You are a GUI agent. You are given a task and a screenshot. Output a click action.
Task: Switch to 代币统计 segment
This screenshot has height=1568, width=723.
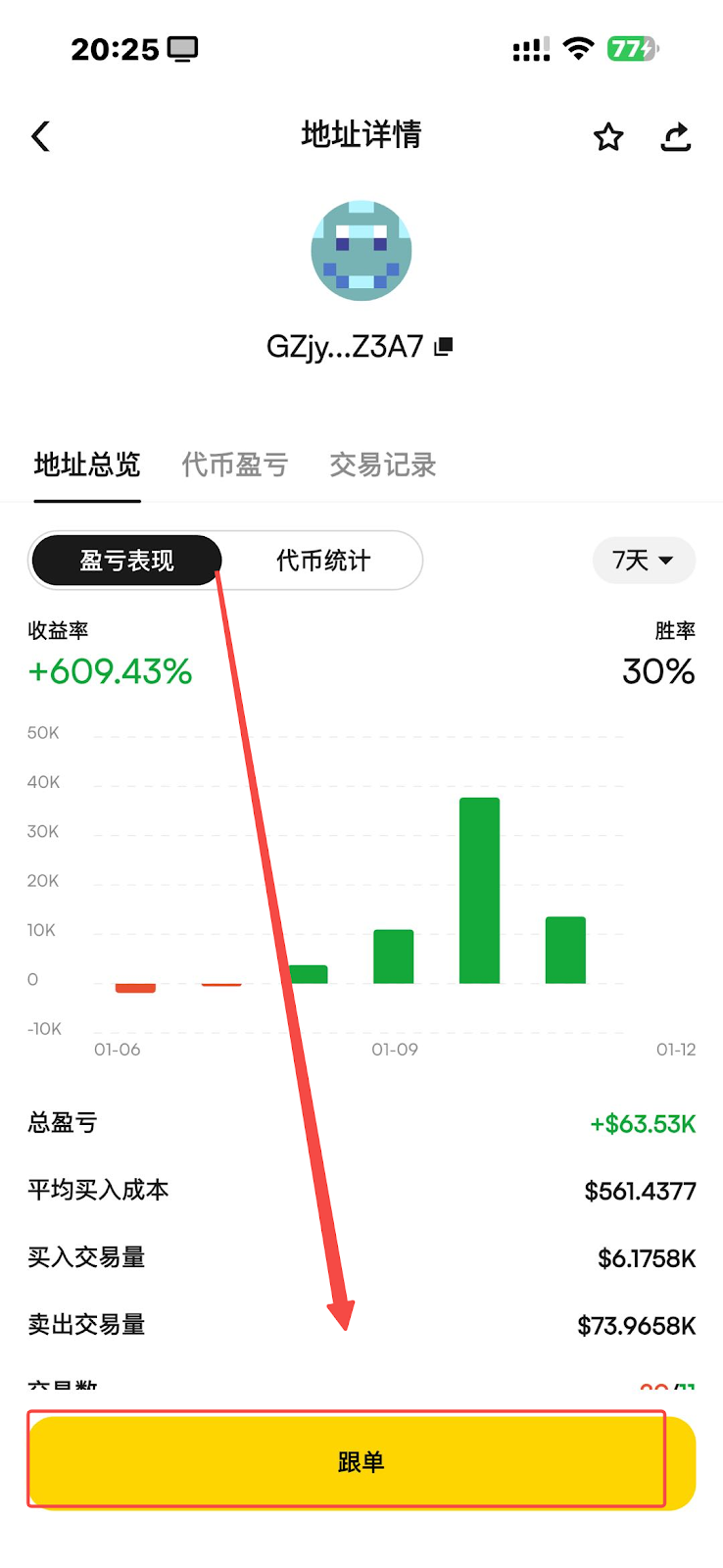pyautogui.click(x=323, y=561)
